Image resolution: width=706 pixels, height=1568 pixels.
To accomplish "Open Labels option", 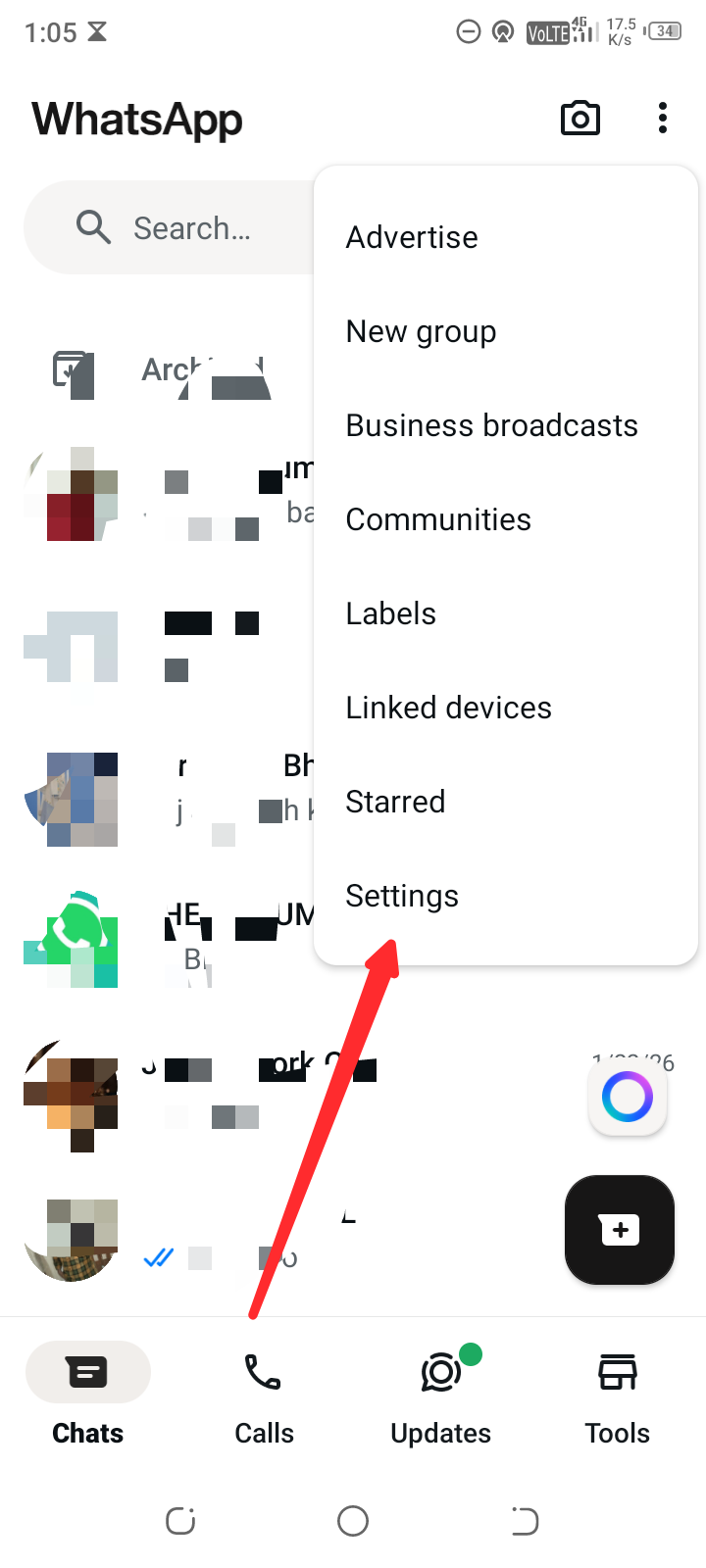I will tap(390, 613).
